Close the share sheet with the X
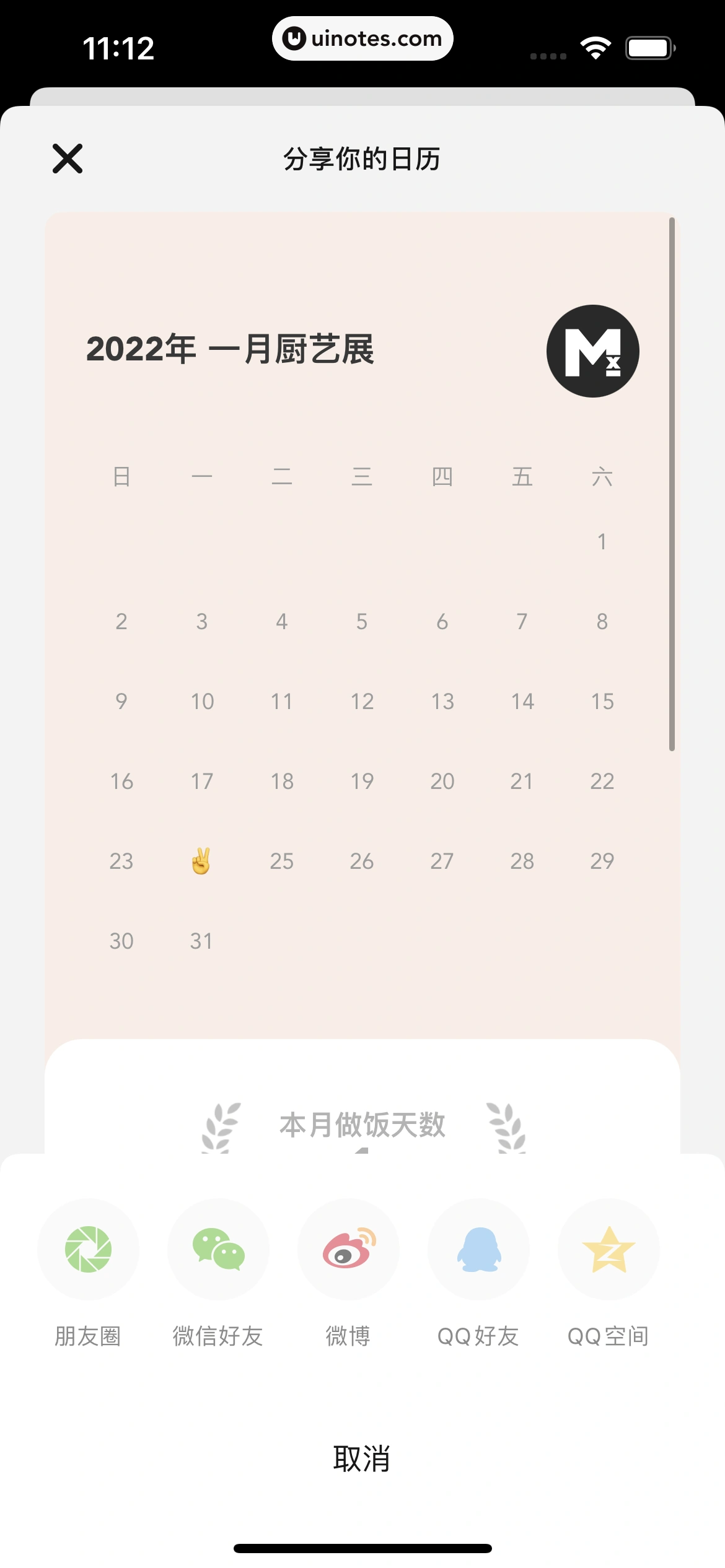Viewport: 725px width, 1568px height. click(67, 159)
